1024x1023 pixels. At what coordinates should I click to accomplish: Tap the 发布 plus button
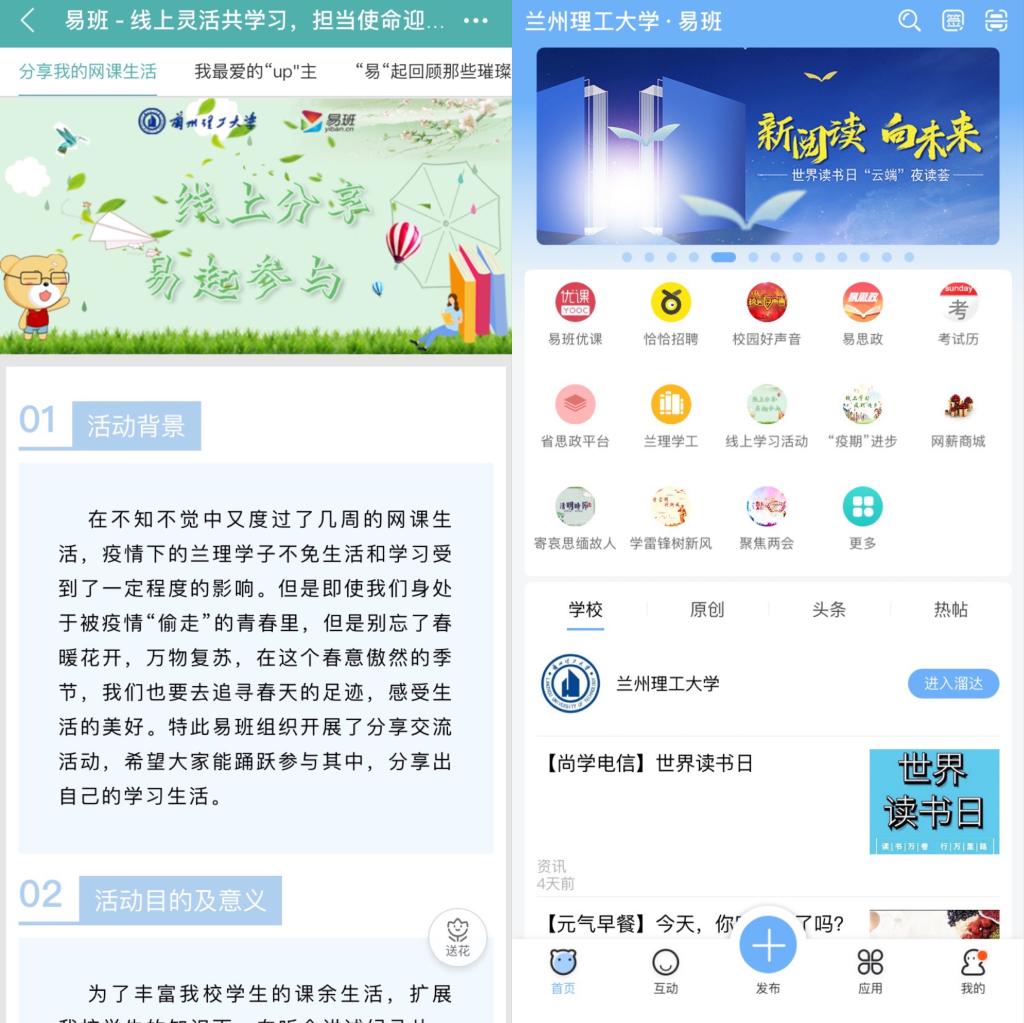(x=768, y=946)
